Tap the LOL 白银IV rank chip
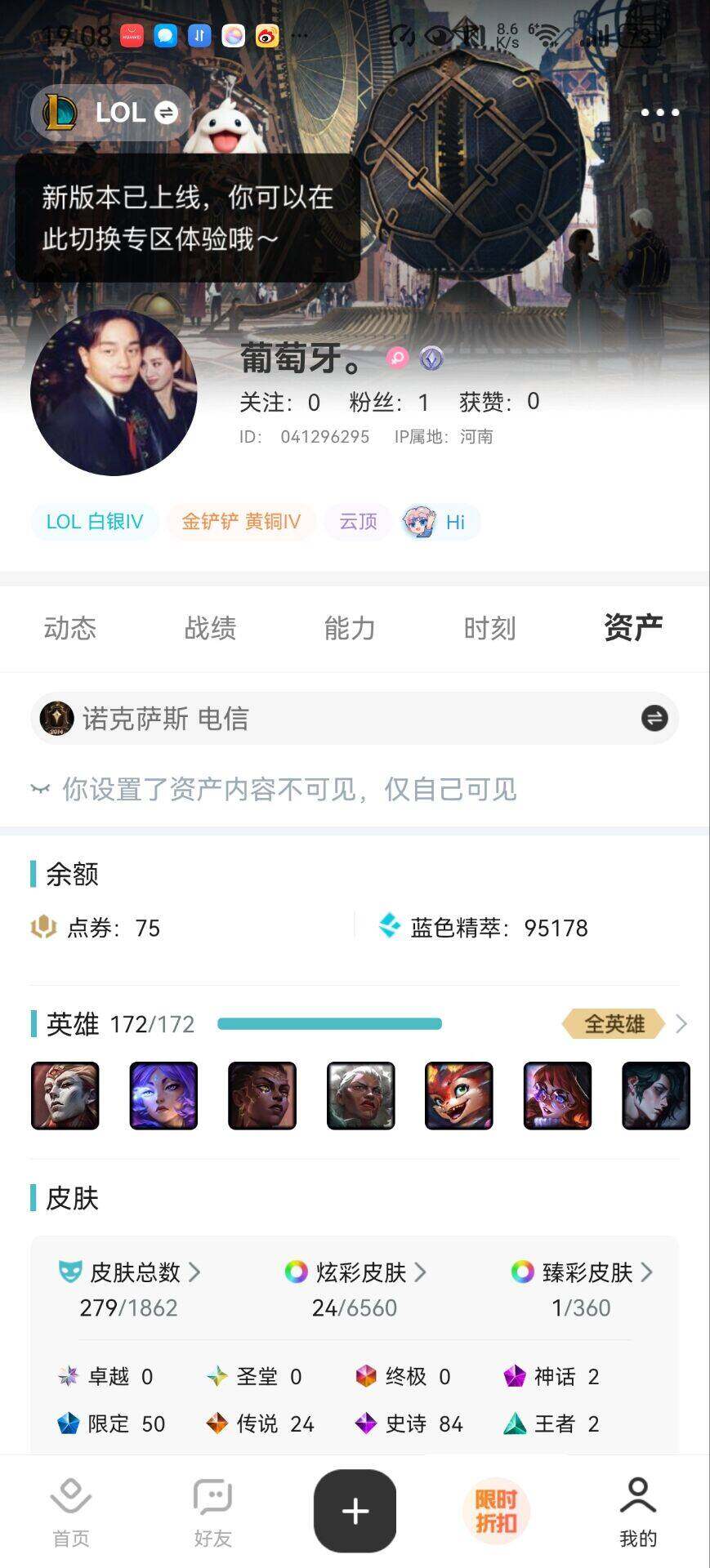Viewport: 710px width, 1568px height. tap(95, 522)
